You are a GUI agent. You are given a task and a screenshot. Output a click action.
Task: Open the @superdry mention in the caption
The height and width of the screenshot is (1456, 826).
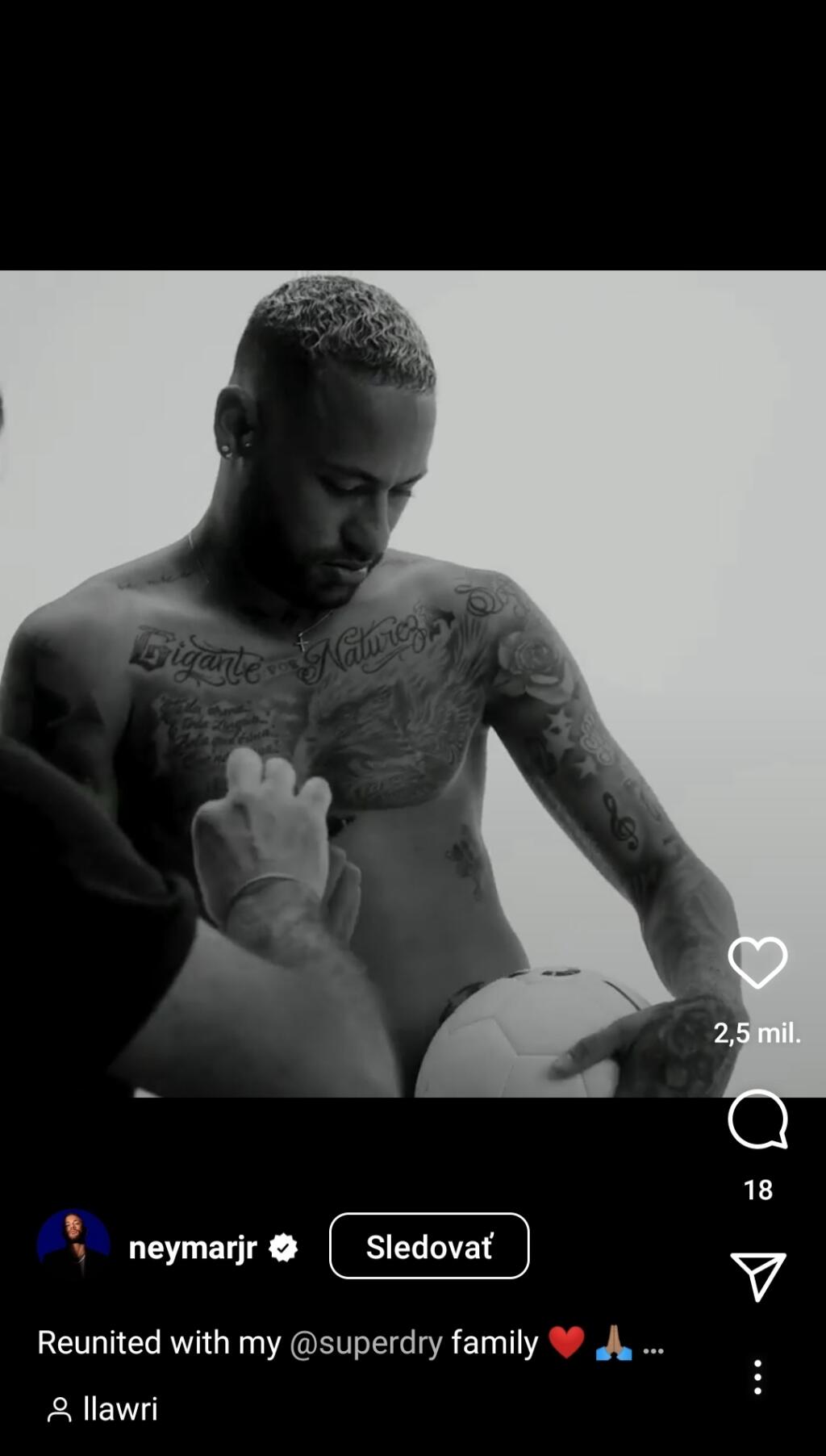(365, 1343)
